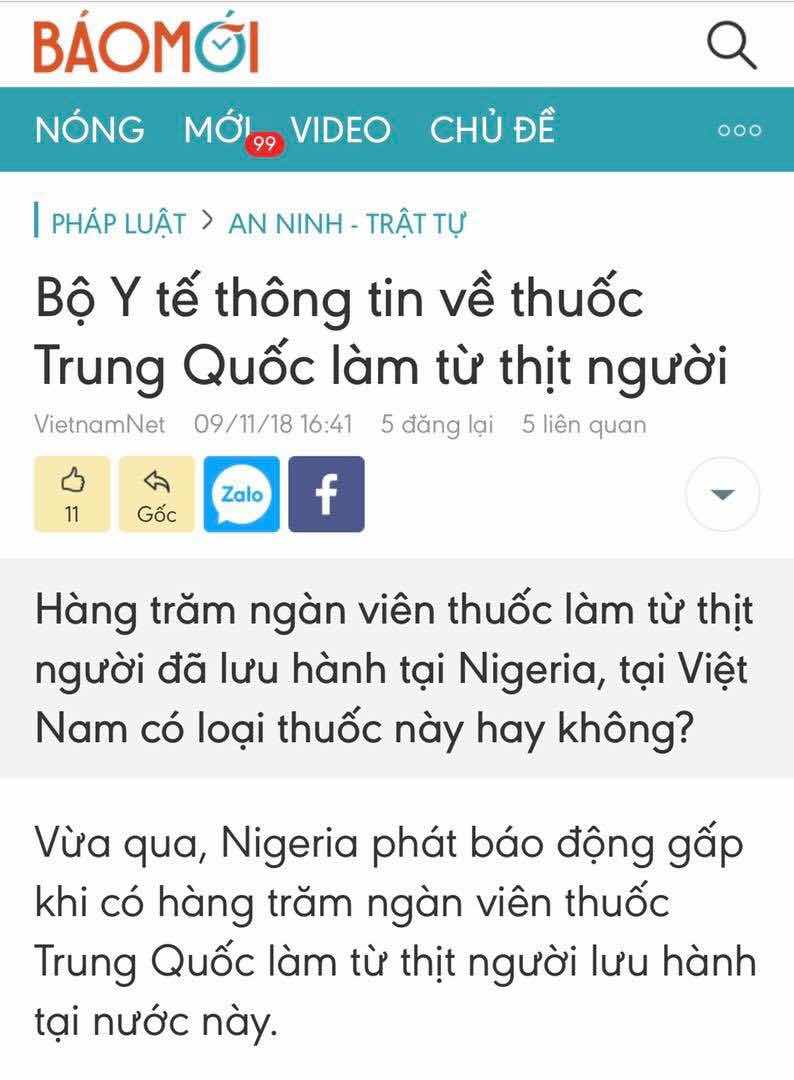View the 5 đăng lại reposts

coord(437,424)
